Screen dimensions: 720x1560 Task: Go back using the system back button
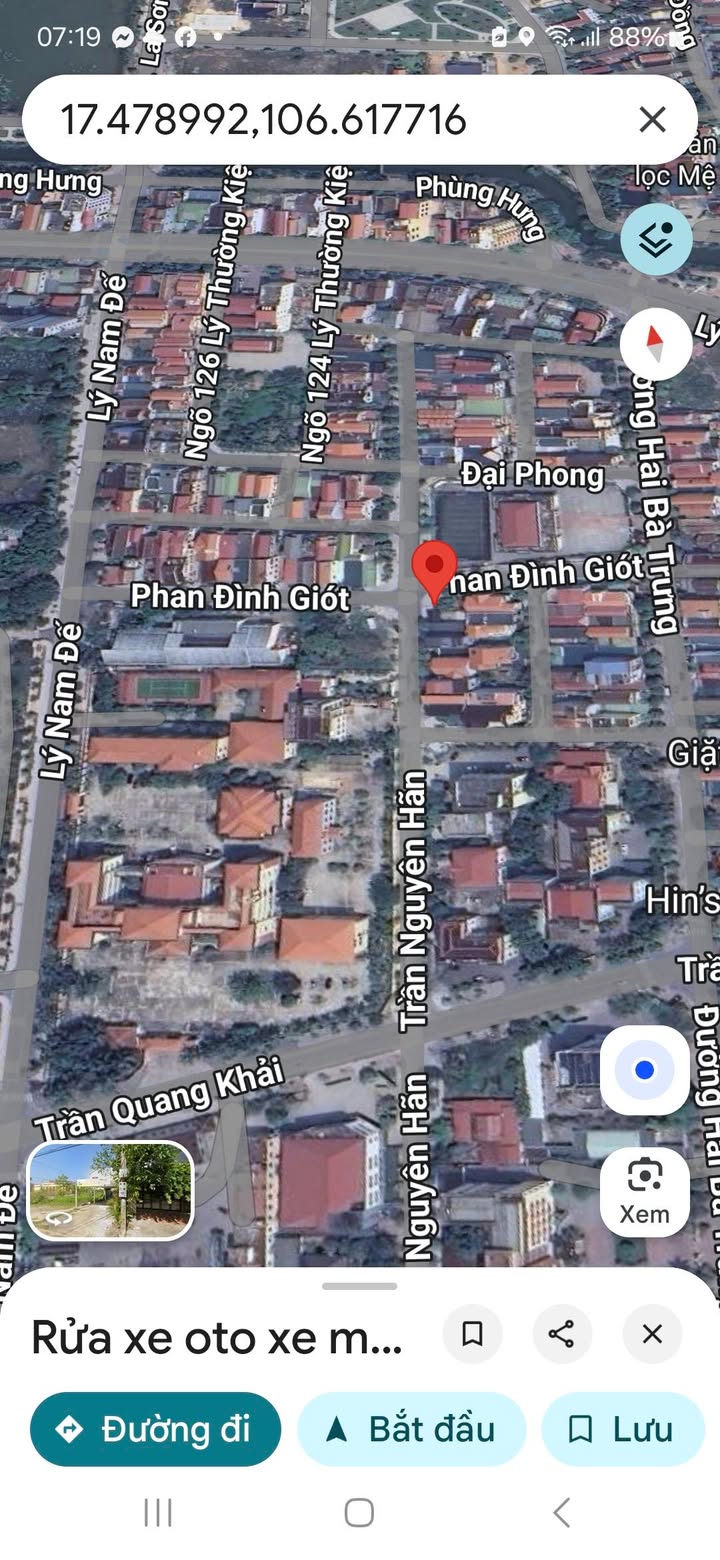tap(562, 1512)
